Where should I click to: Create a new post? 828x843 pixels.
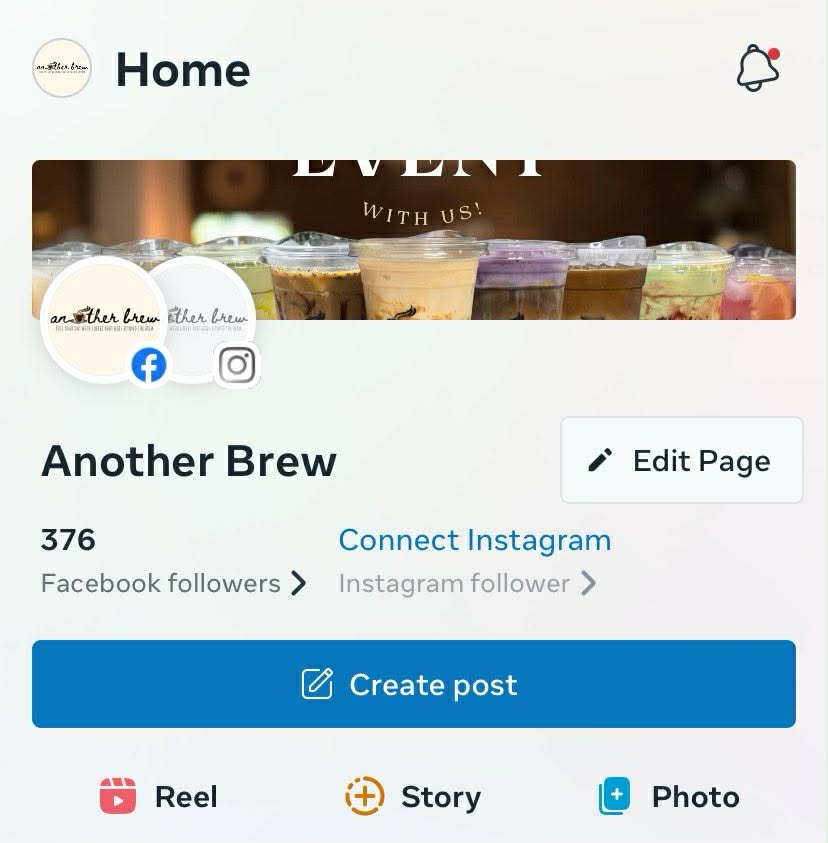pos(414,684)
